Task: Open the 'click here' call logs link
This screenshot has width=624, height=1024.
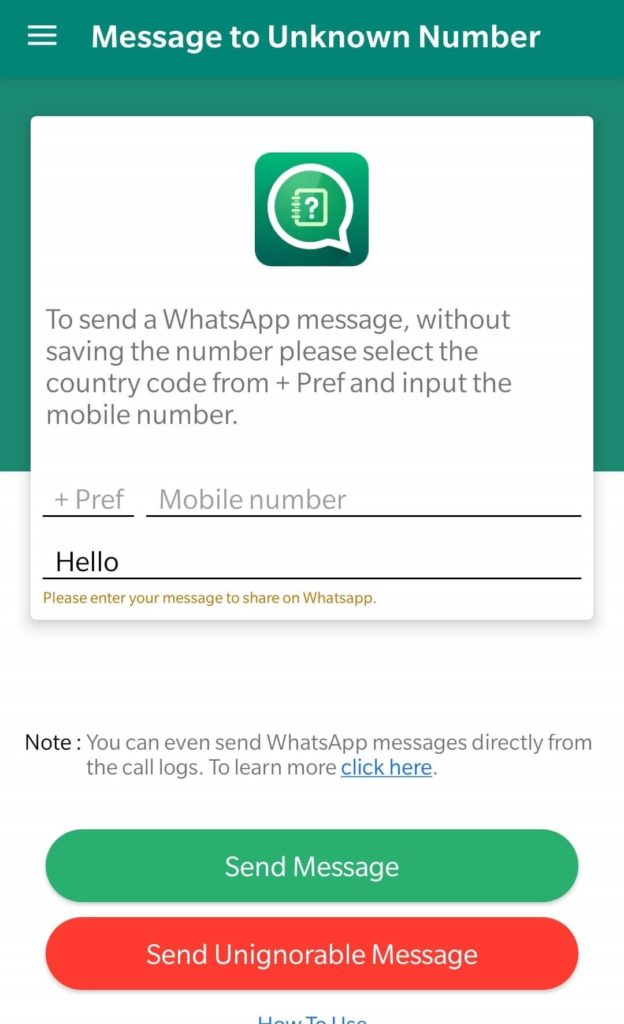Action: (386, 768)
